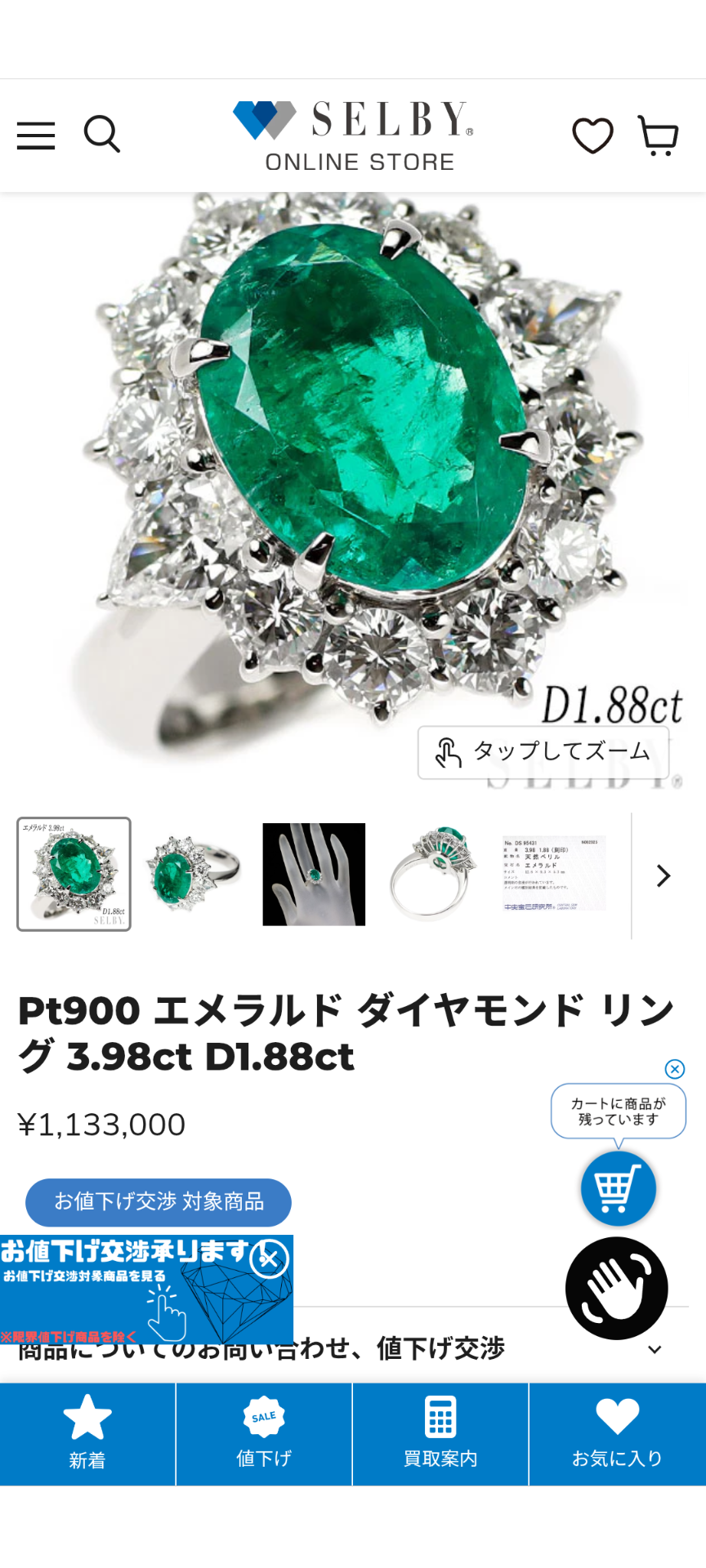Open the search icon
Image resolution: width=706 pixels, height=1568 pixels.
pyautogui.click(x=102, y=135)
